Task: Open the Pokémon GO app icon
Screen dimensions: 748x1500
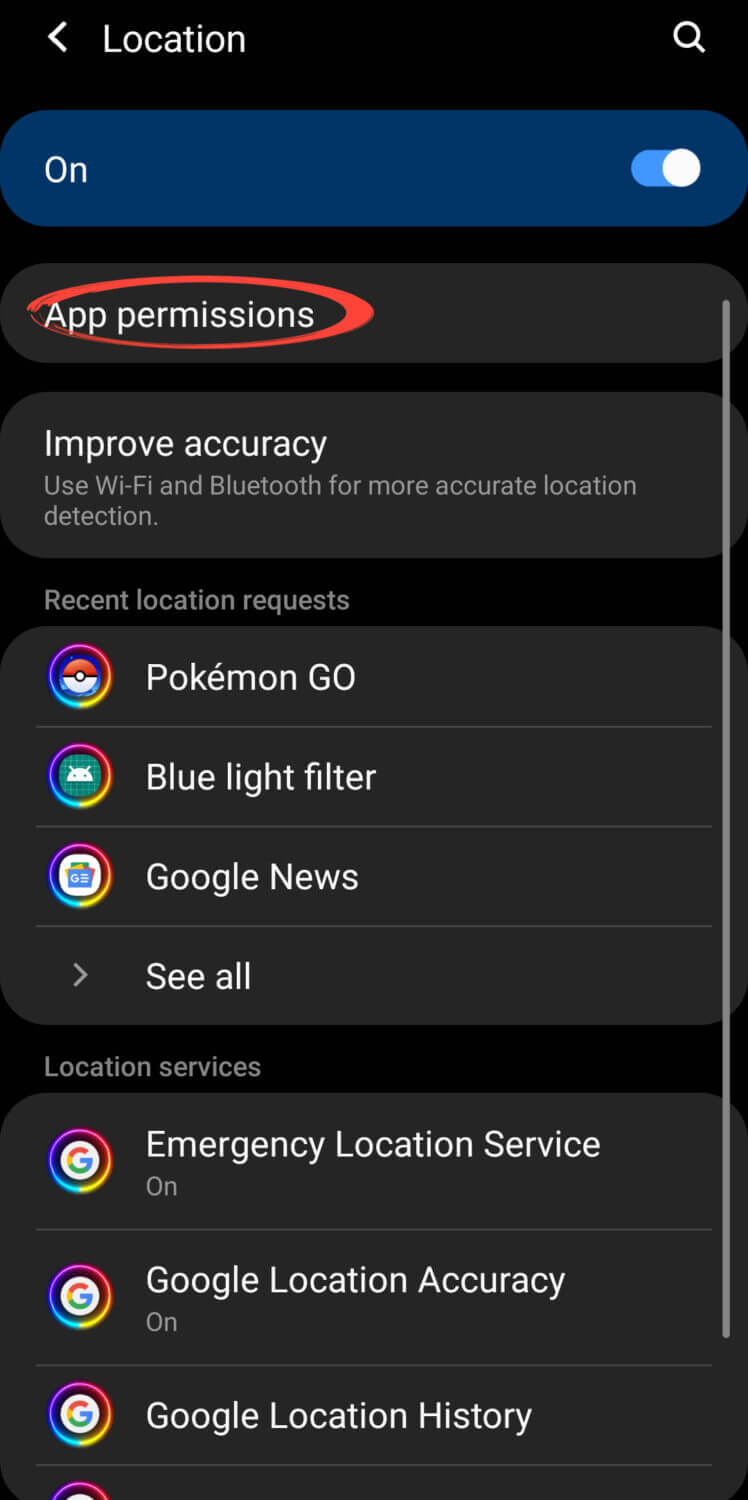Action: [80, 676]
